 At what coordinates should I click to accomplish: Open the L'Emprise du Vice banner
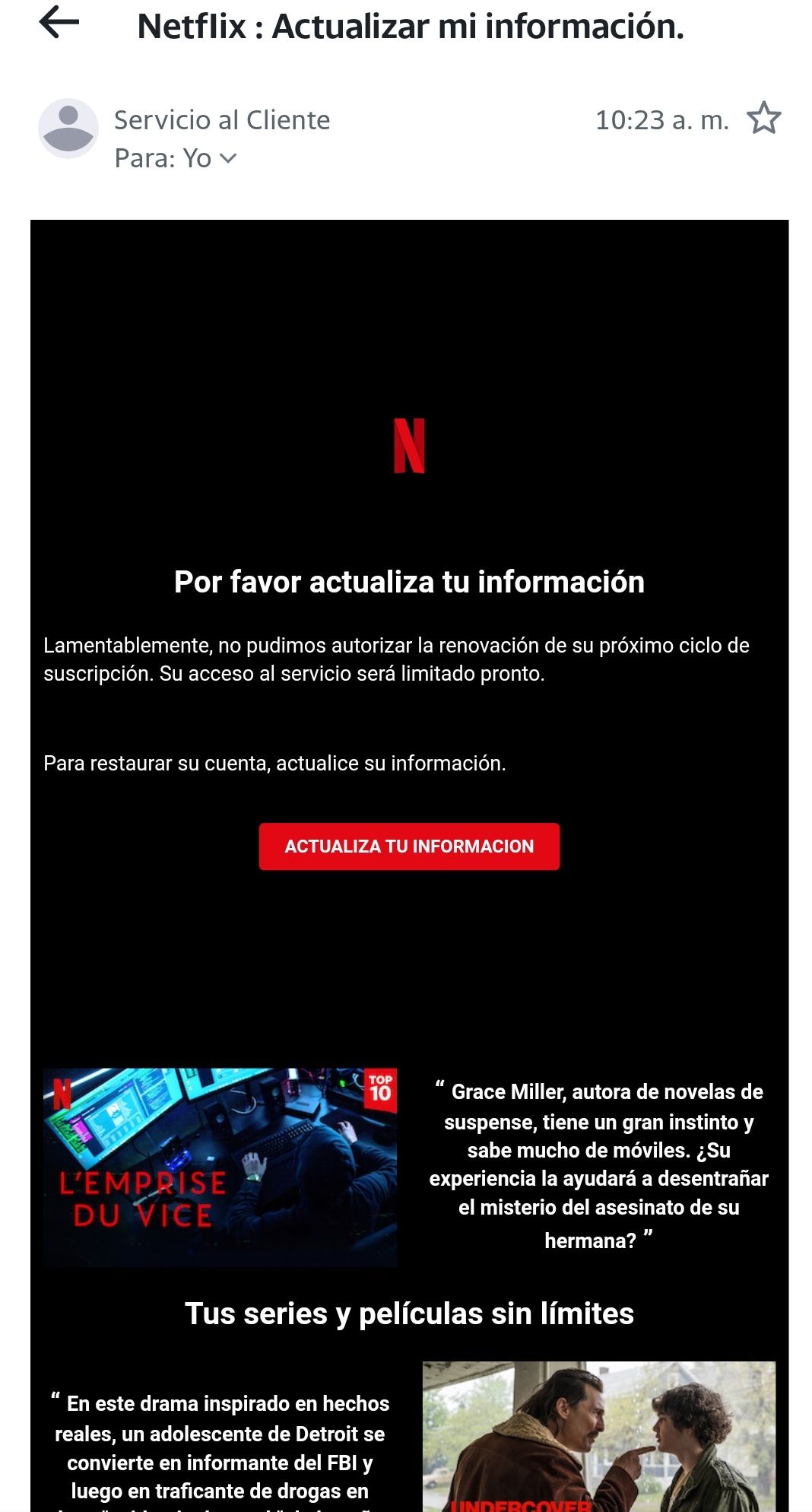click(x=220, y=1167)
